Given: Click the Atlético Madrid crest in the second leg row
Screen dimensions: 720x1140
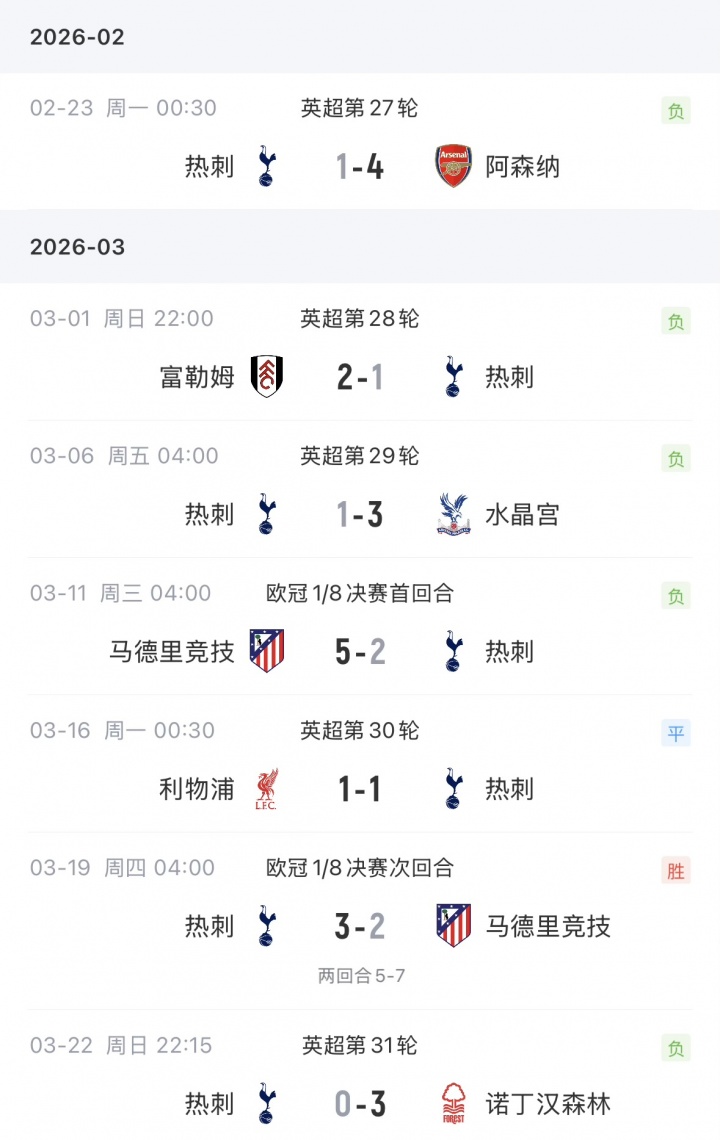Looking at the screenshot, I should 453,926.
